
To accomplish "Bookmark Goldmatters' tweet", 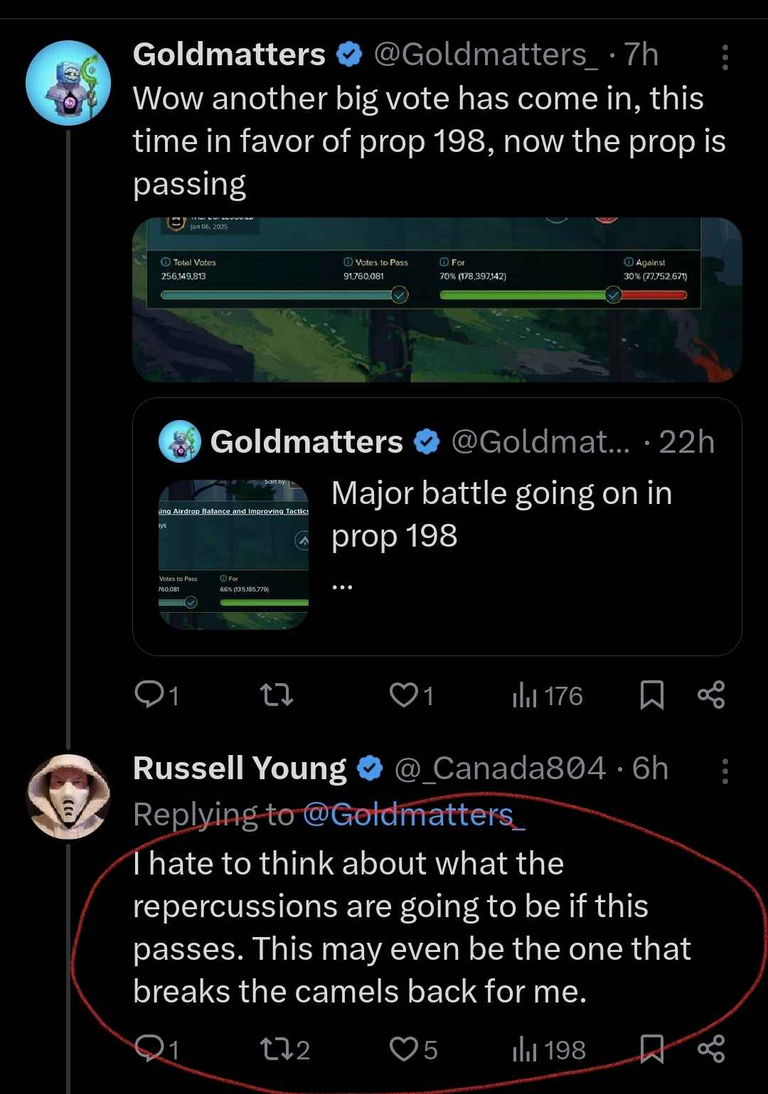I will click(651, 696).
